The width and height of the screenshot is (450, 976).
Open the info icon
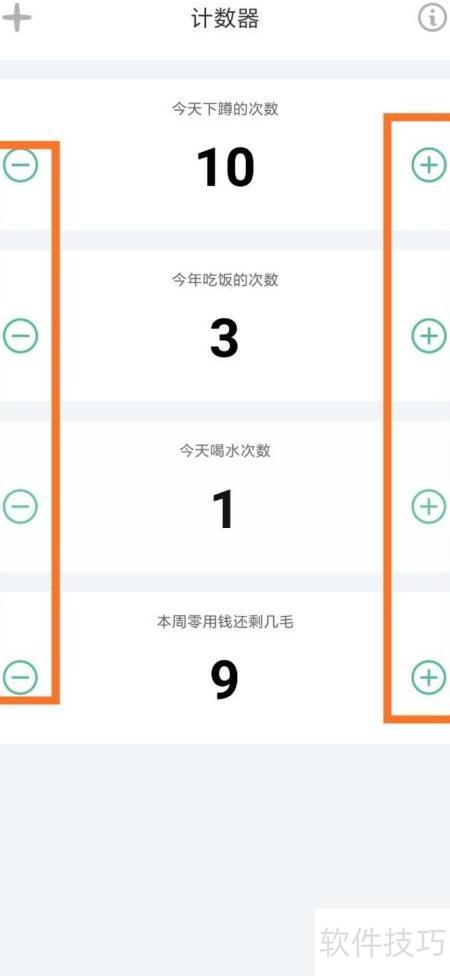[432, 18]
